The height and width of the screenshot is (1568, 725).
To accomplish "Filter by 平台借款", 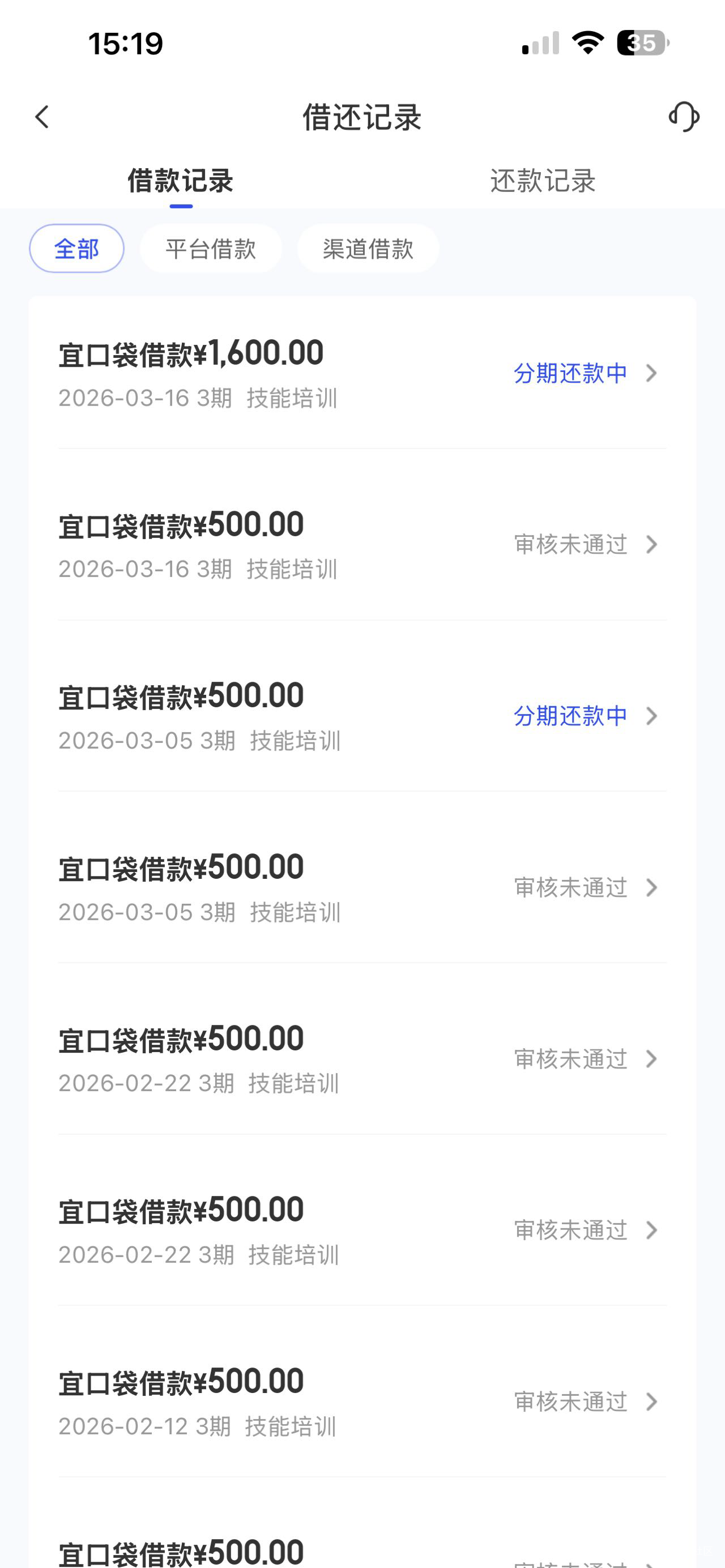I will pos(211,249).
